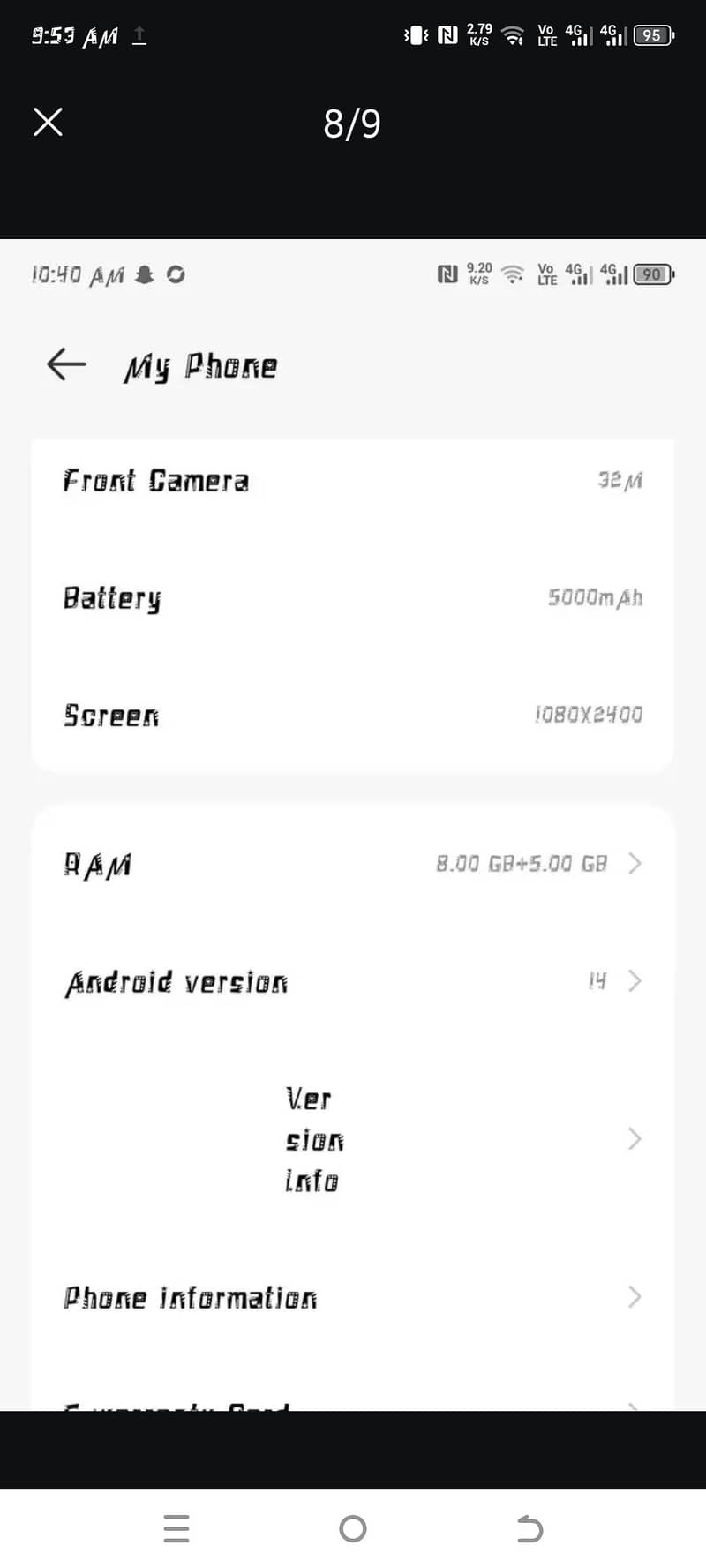Close the image viewer
This screenshot has width=706, height=1568.
48,122
